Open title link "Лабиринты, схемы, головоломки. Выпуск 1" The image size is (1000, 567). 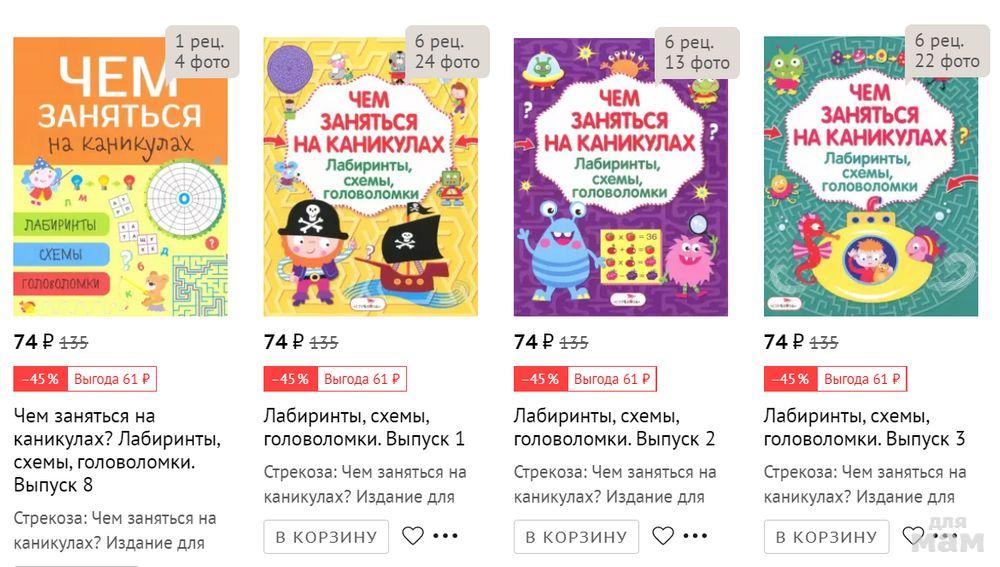click(x=364, y=427)
